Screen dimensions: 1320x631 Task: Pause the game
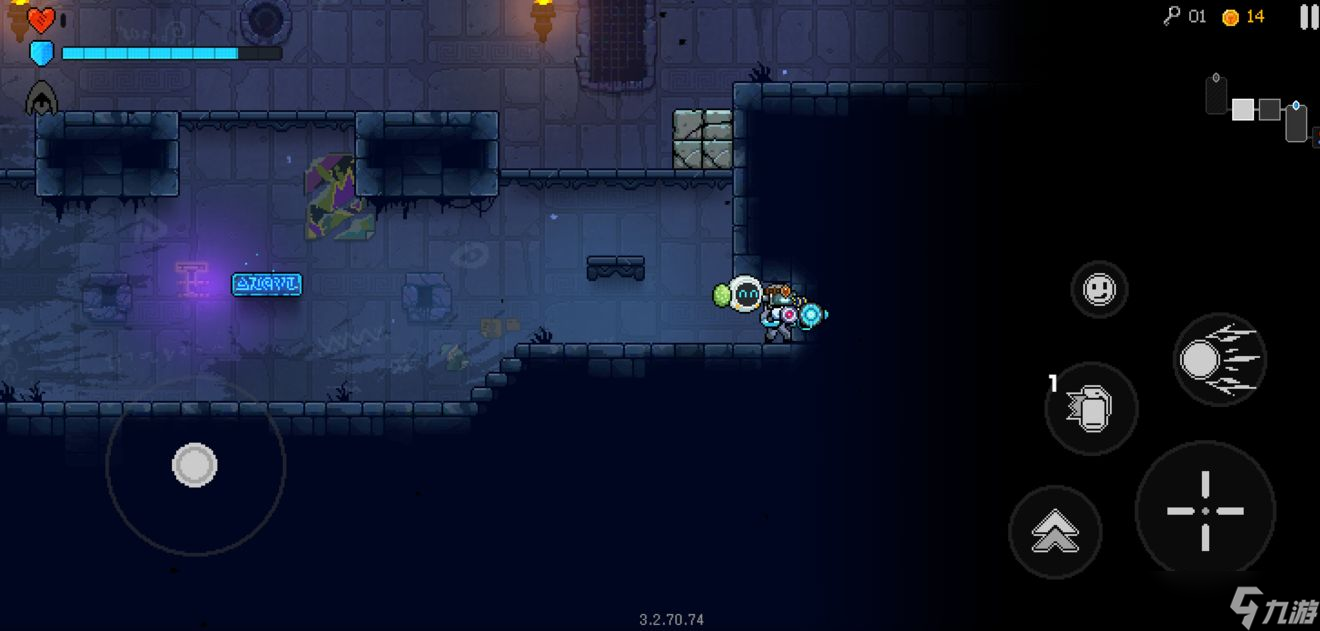point(1308,16)
